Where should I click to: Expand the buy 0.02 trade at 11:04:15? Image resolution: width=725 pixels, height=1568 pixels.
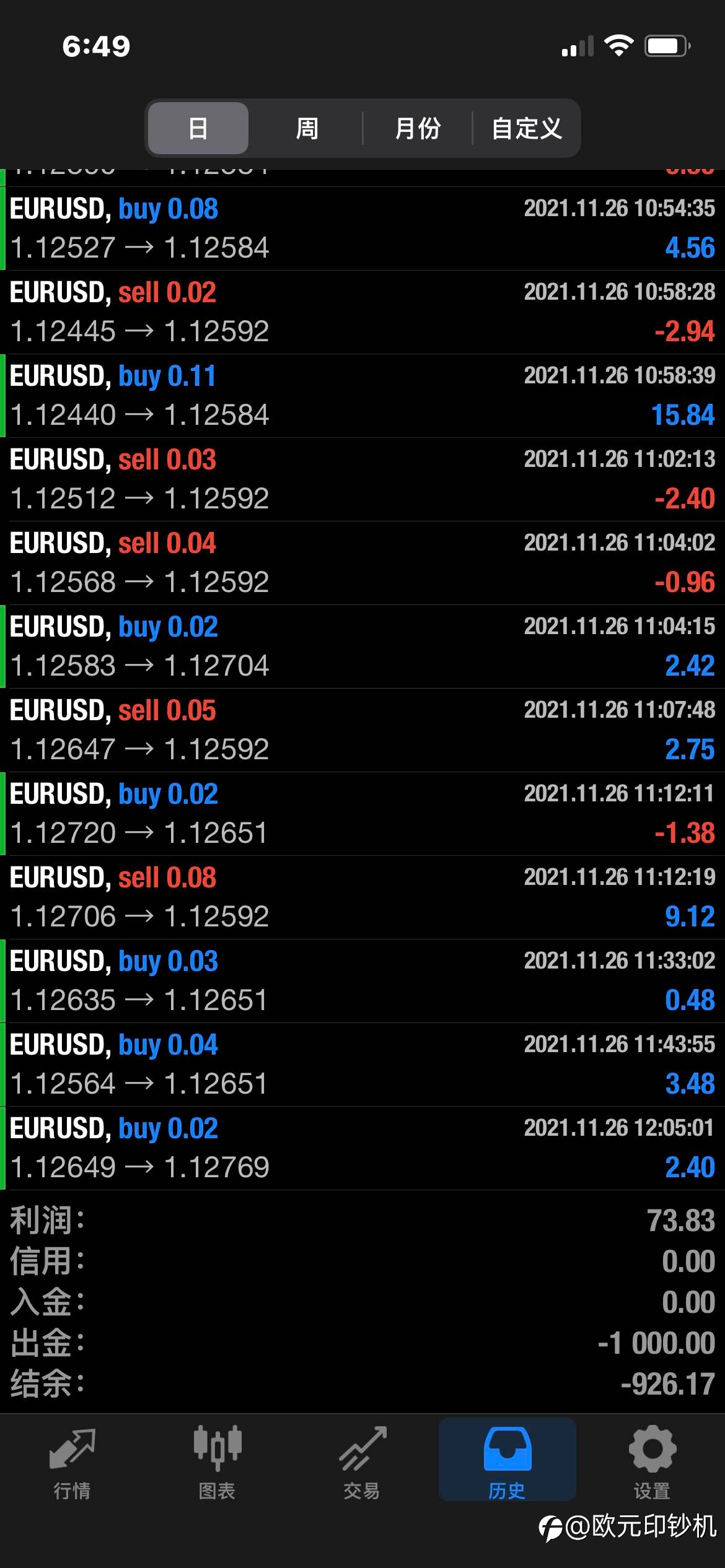[x=362, y=647]
